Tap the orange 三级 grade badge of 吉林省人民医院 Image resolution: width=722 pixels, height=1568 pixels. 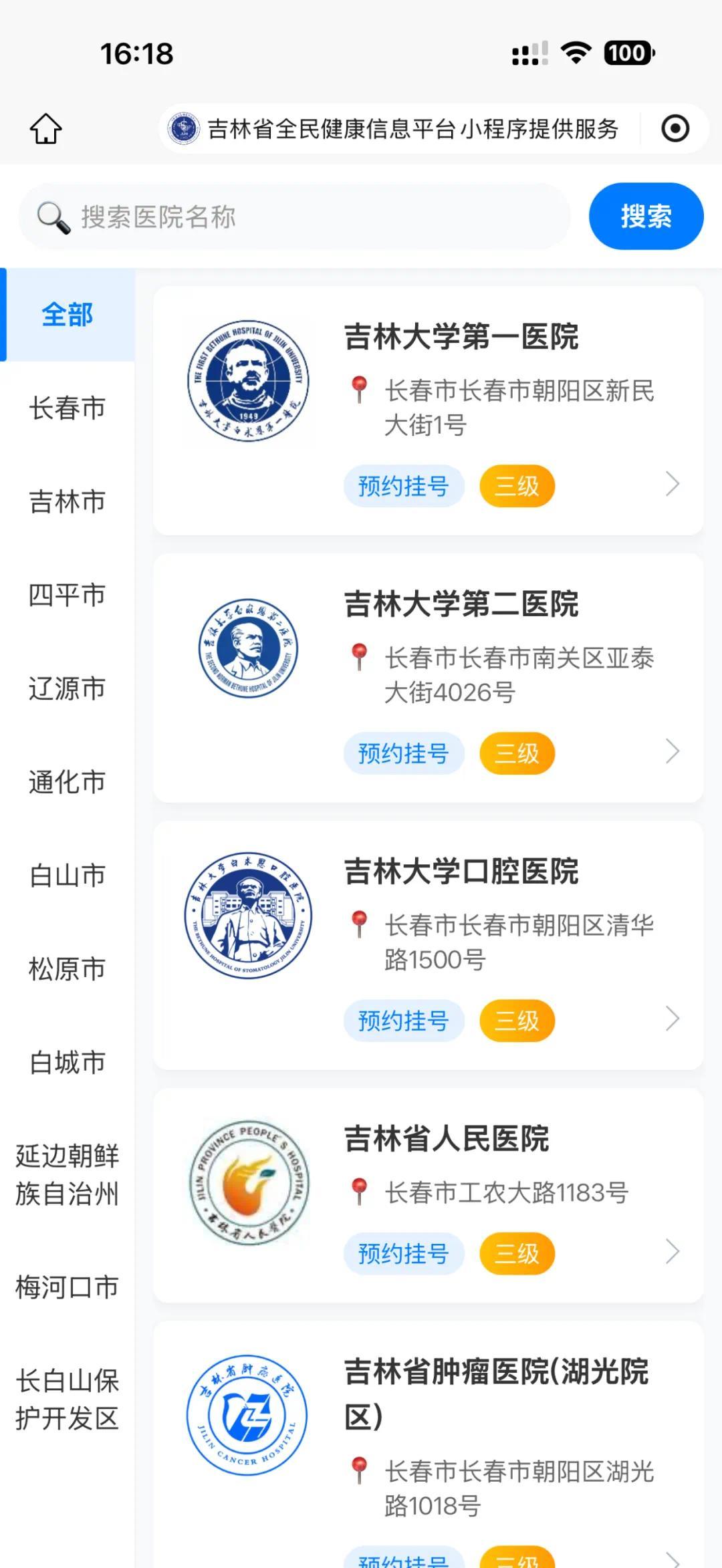coord(516,1254)
